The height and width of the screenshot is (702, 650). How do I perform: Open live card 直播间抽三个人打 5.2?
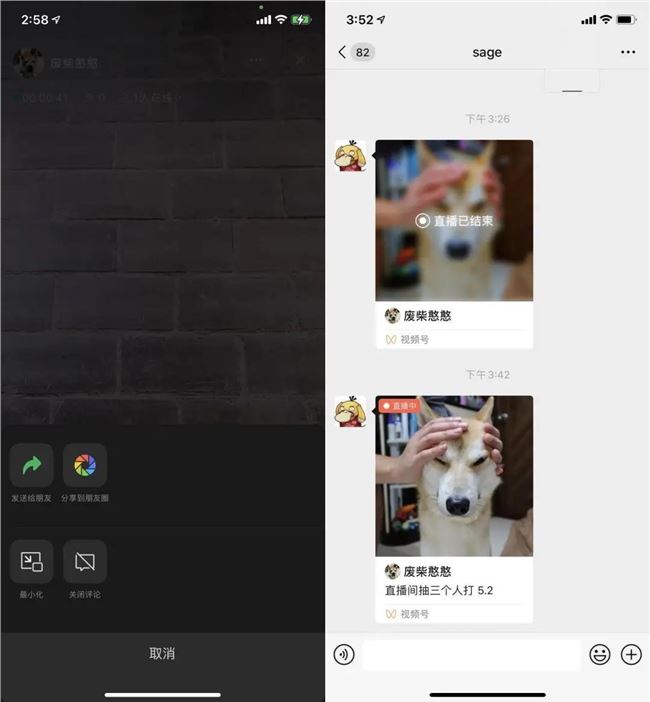click(454, 508)
